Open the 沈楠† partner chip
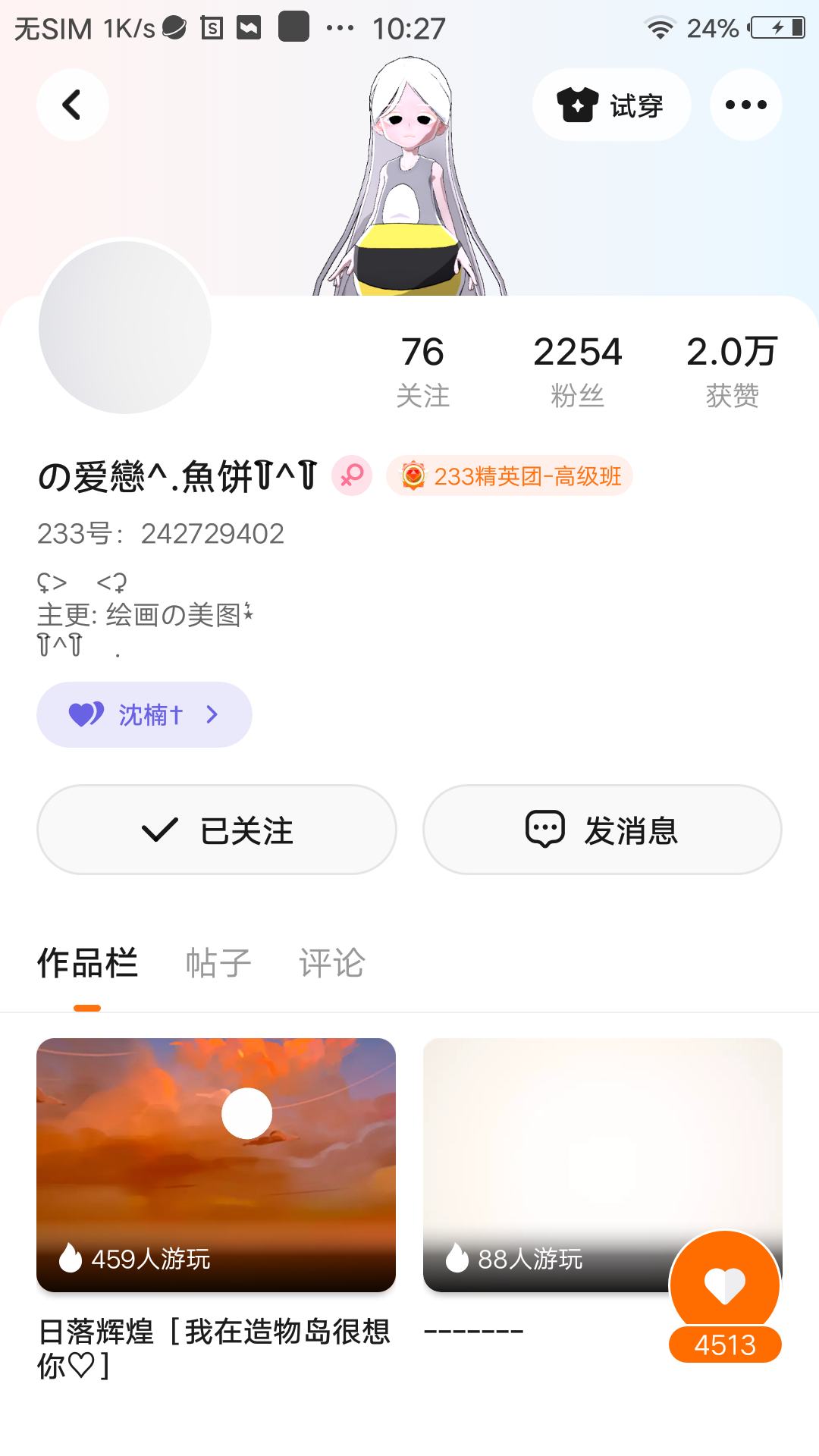The width and height of the screenshot is (819, 1456). pyautogui.click(x=144, y=714)
